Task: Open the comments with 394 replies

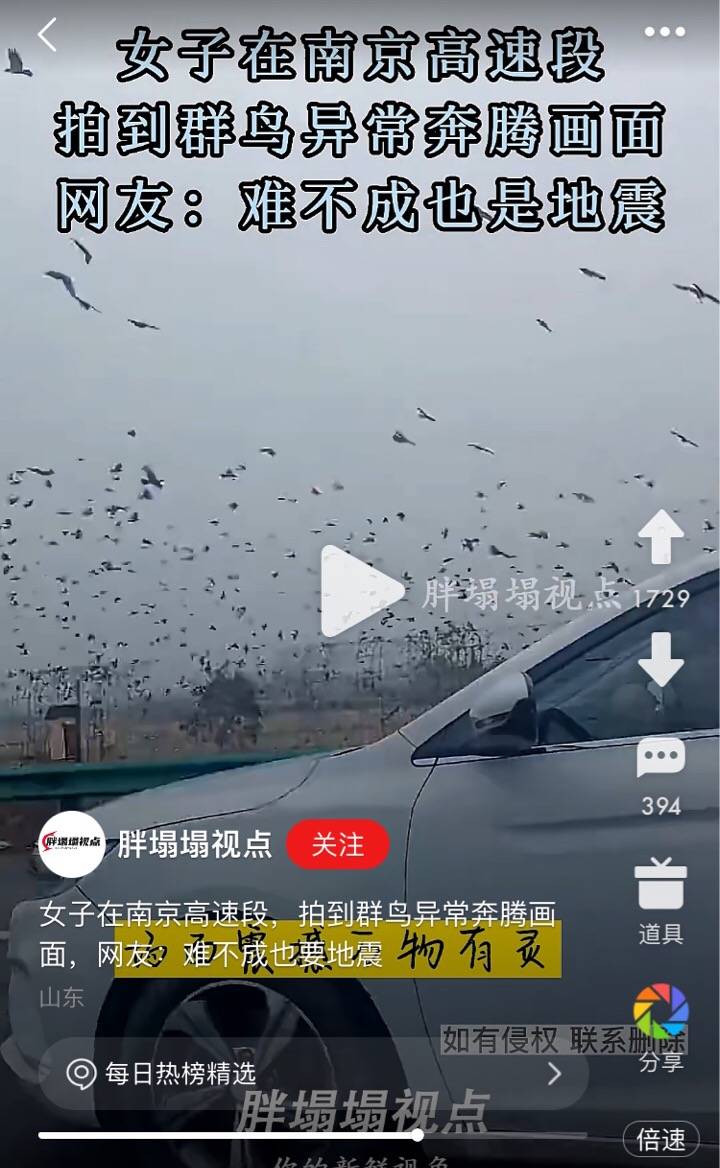Action: 661,759
